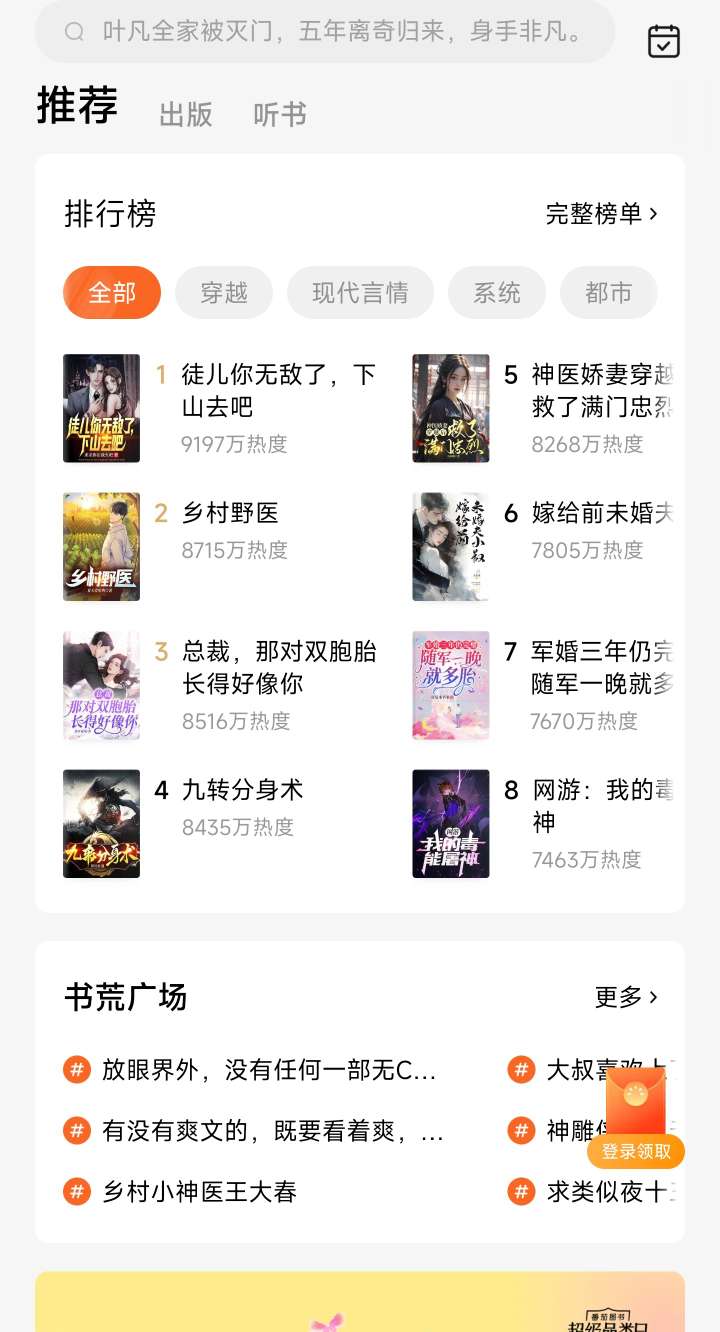Tap 更多 in the 书荒广场 section
720x1332 pixels.
point(626,997)
